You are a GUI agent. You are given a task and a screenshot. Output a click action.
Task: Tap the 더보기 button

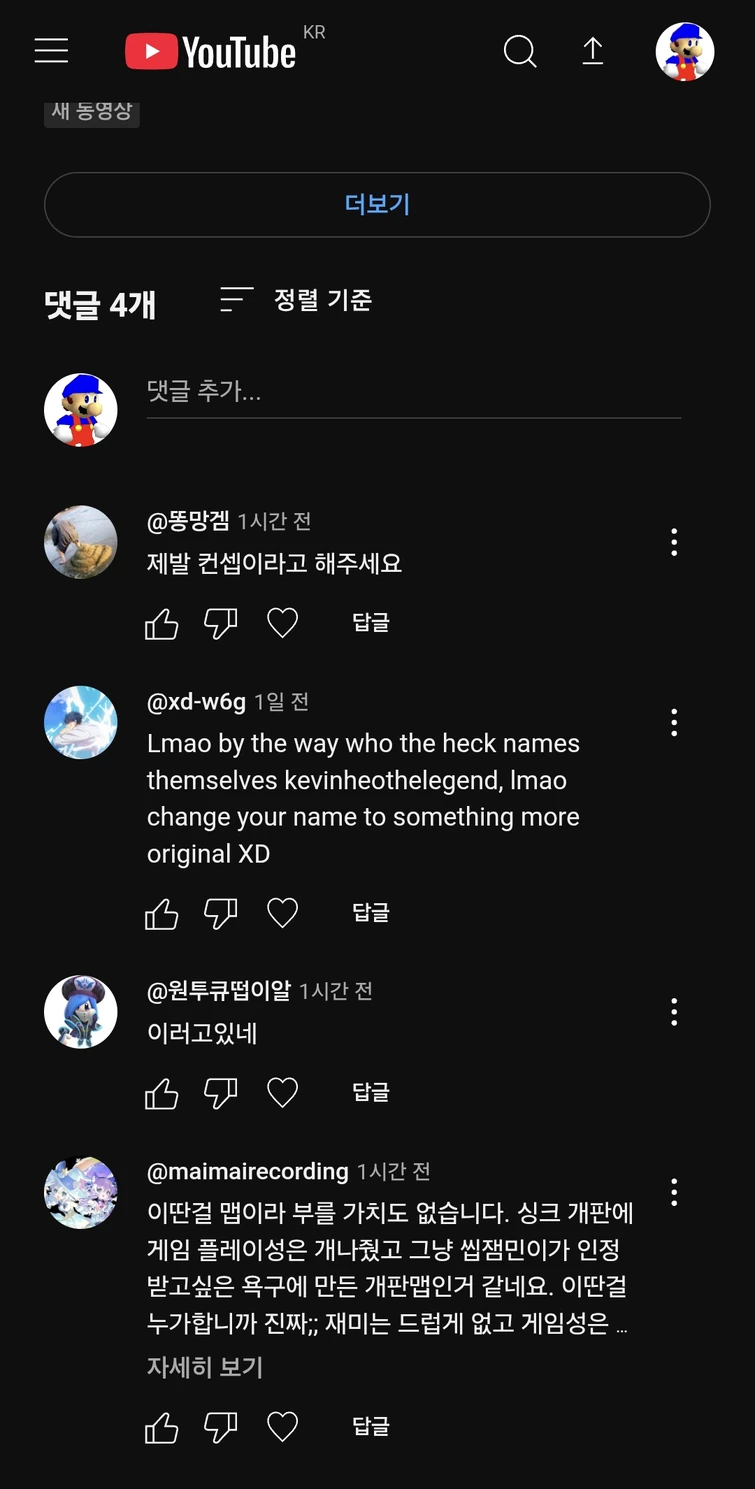pos(377,205)
